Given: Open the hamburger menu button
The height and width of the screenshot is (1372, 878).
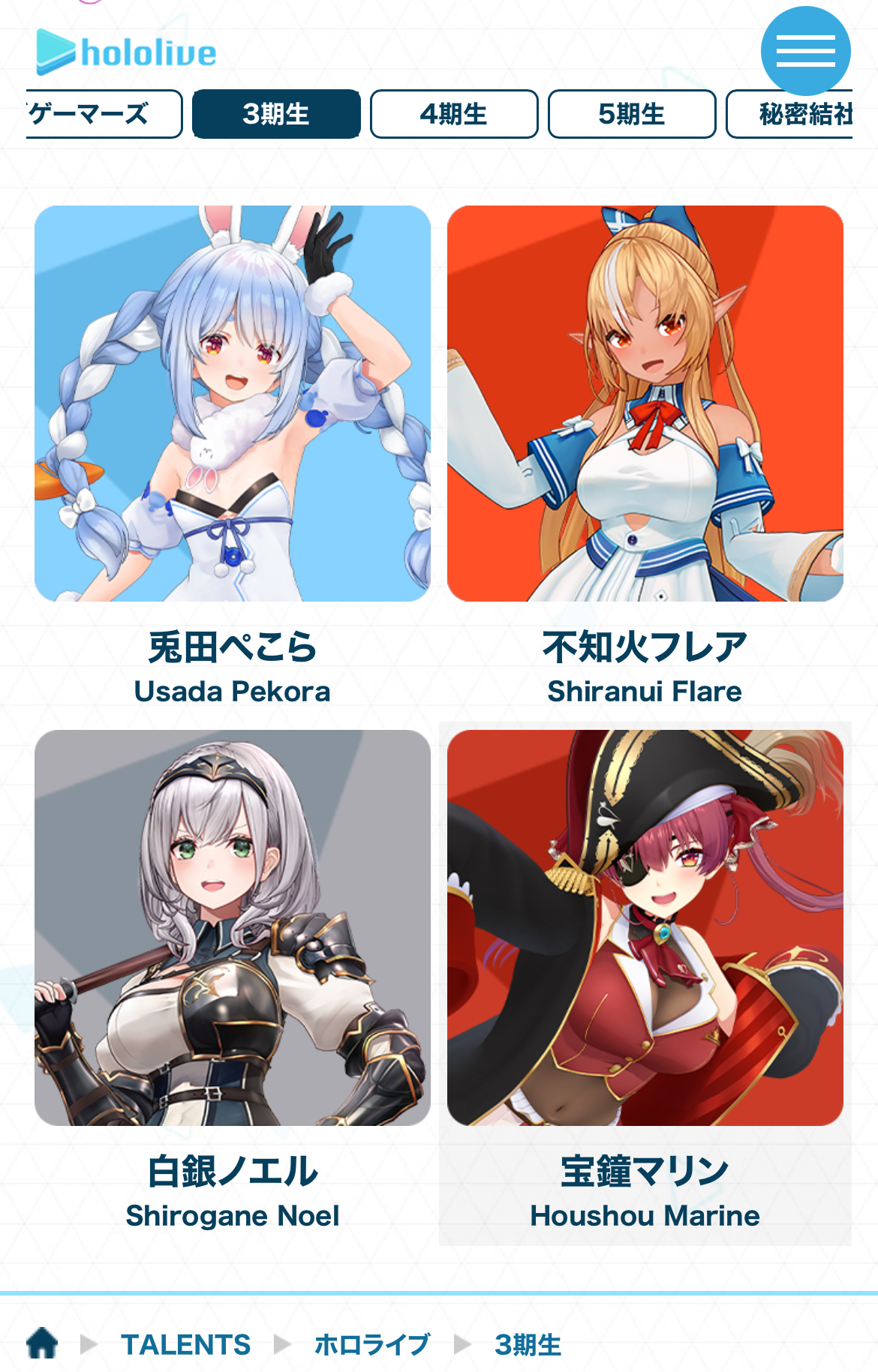Looking at the screenshot, I should tap(805, 51).
